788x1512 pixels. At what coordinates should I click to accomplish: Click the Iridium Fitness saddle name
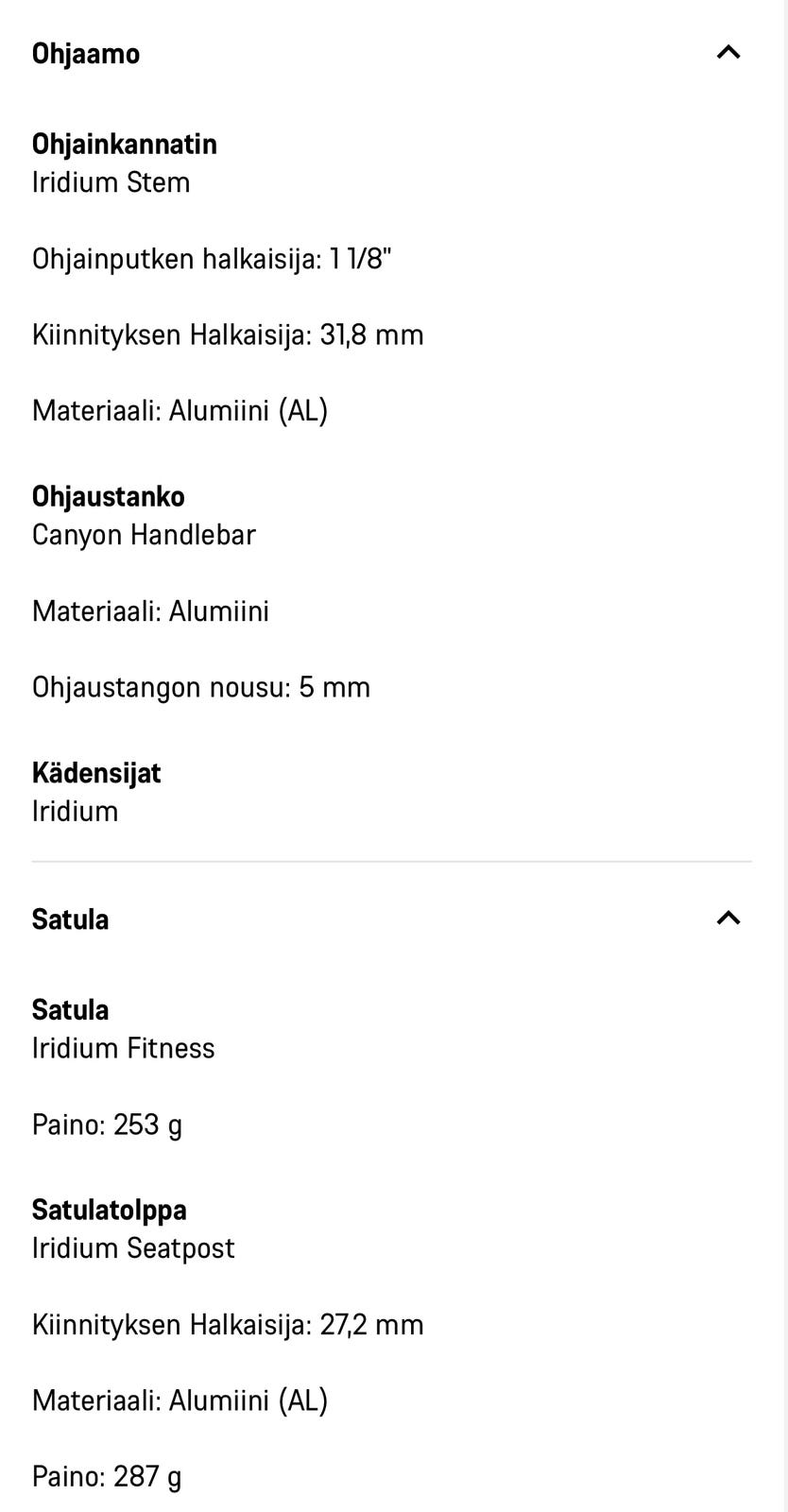(x=124, y=1048)
